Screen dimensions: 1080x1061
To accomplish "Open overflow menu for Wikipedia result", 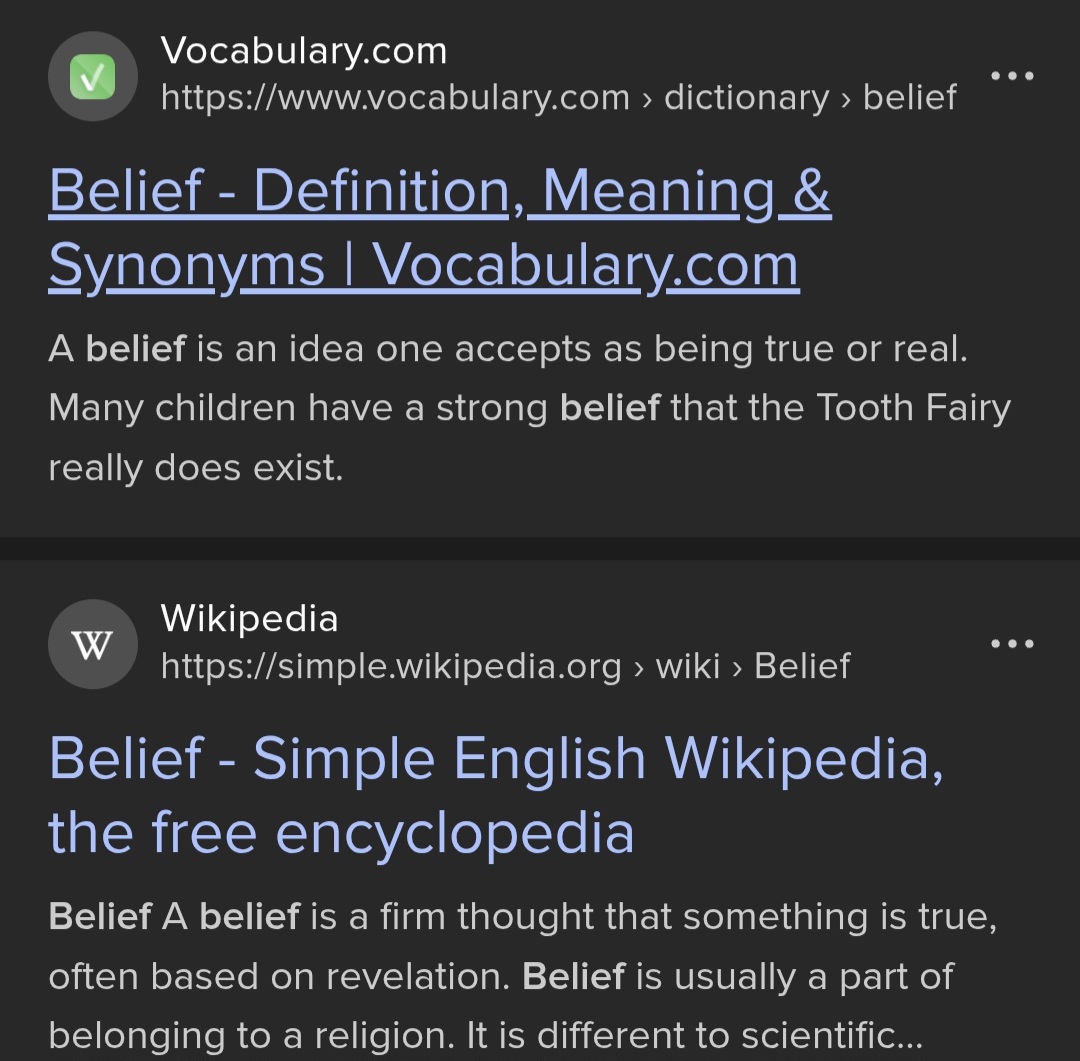I will pyautogui.click(x=1012, y=644).
